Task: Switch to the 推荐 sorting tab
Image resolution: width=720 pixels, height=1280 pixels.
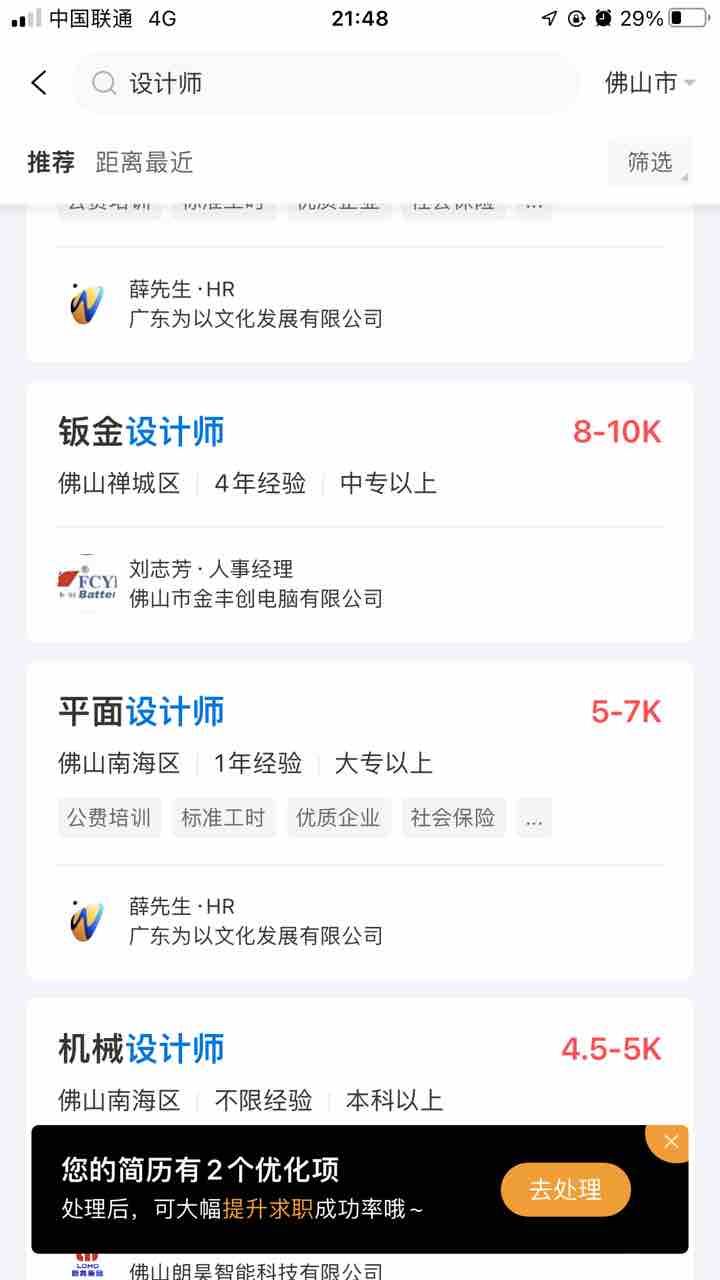Action: point(51,162)
